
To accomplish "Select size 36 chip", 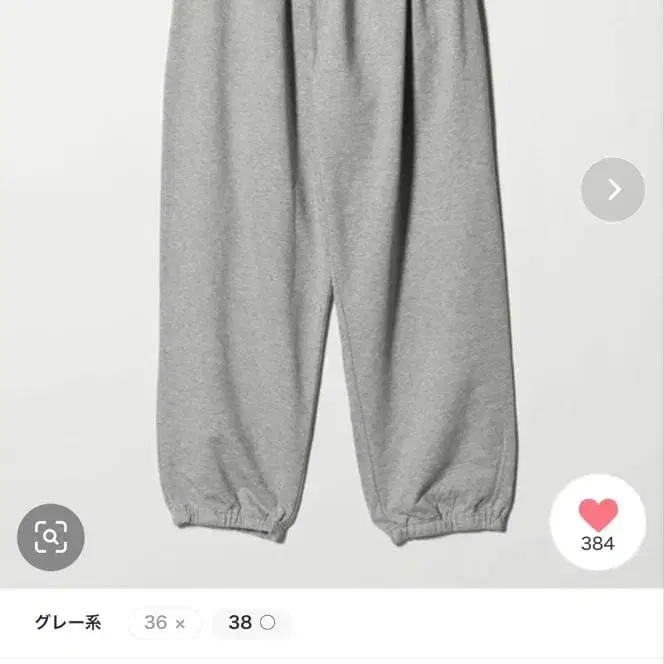I will 165,622.
